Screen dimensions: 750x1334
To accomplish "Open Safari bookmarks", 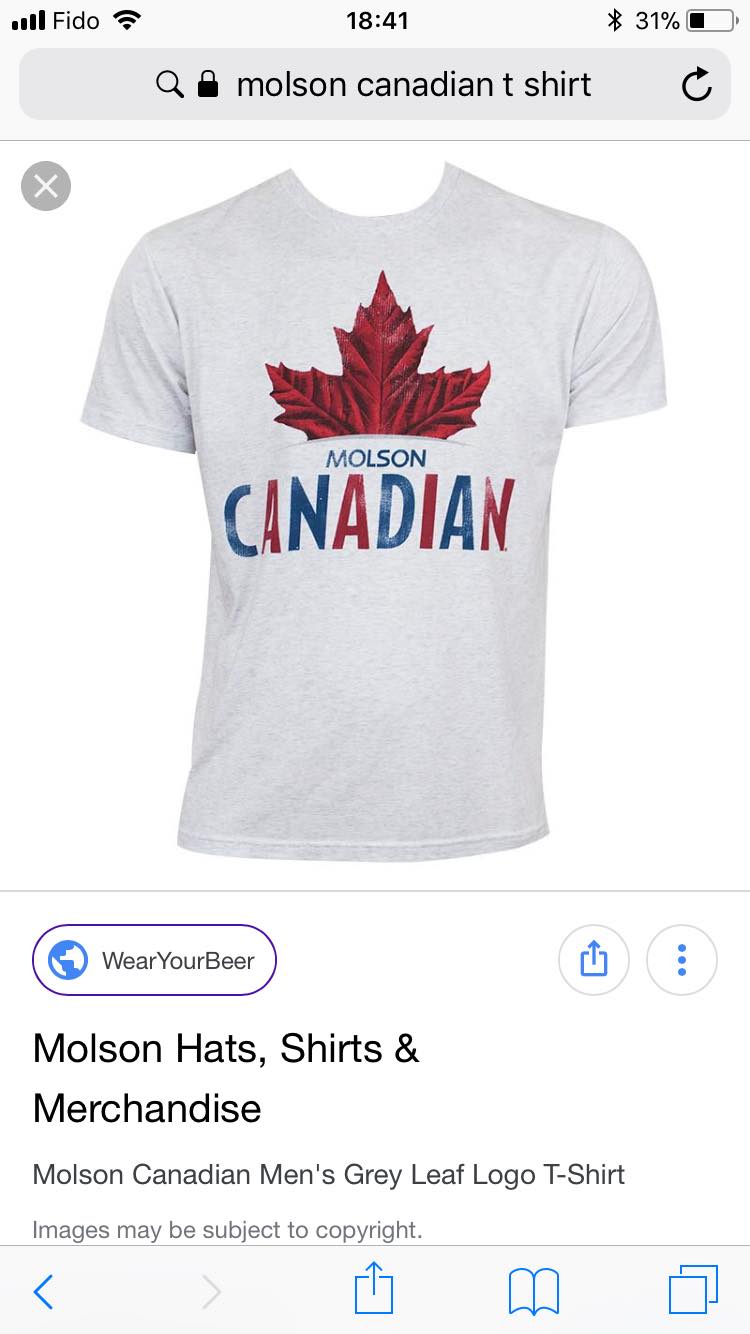I will [x=533, y=1291].
